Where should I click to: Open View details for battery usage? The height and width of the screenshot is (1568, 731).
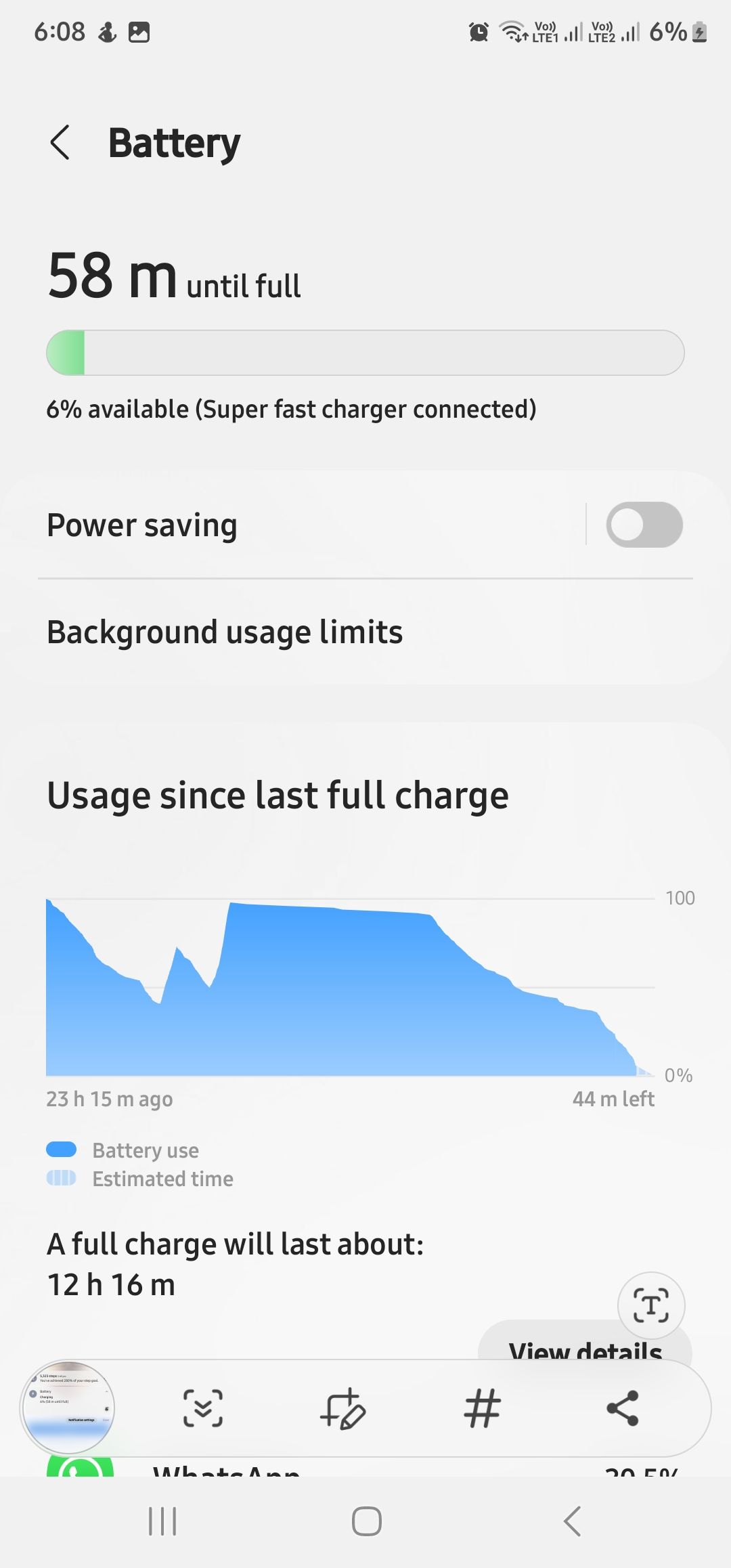click(585, 1347)
